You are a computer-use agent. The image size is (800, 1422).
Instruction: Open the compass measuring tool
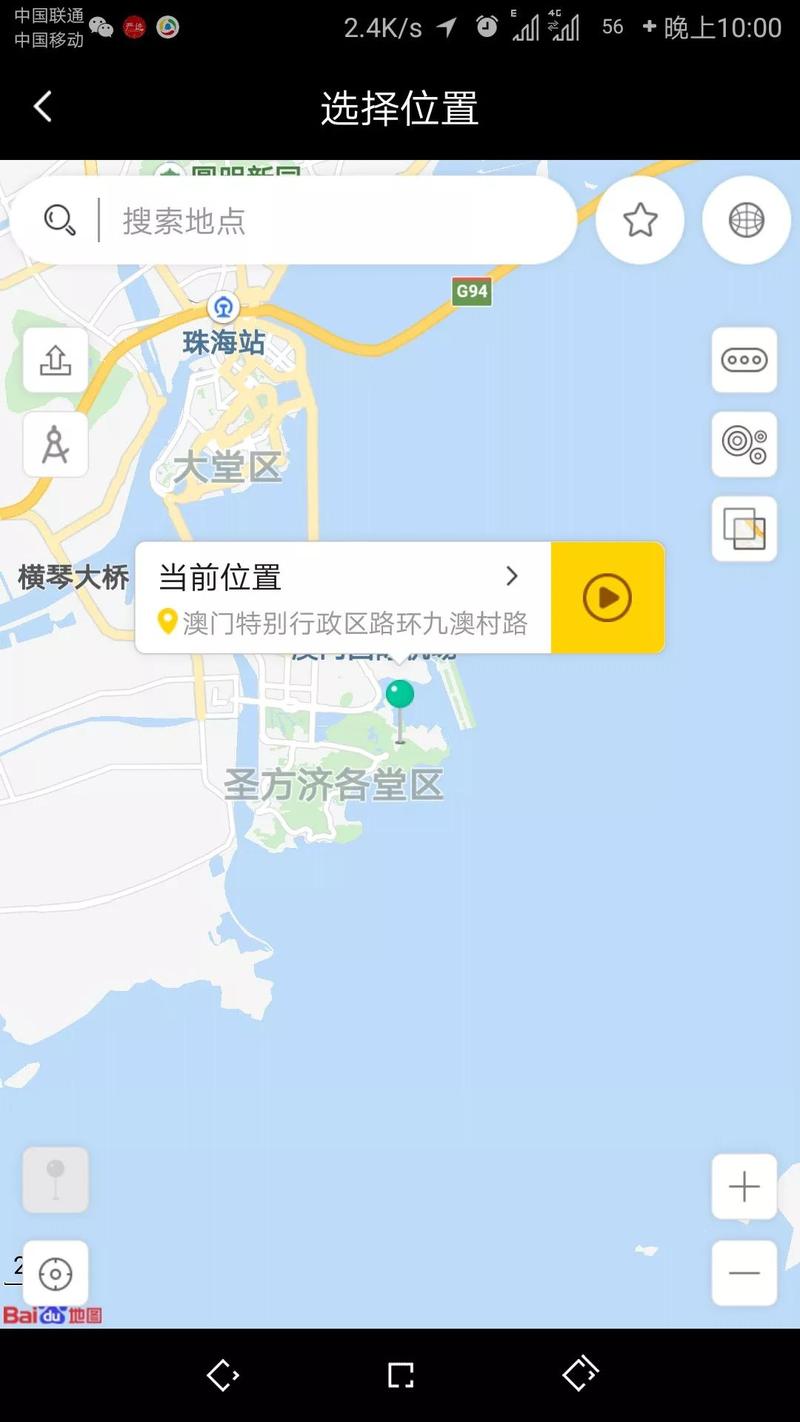(55, 444)
